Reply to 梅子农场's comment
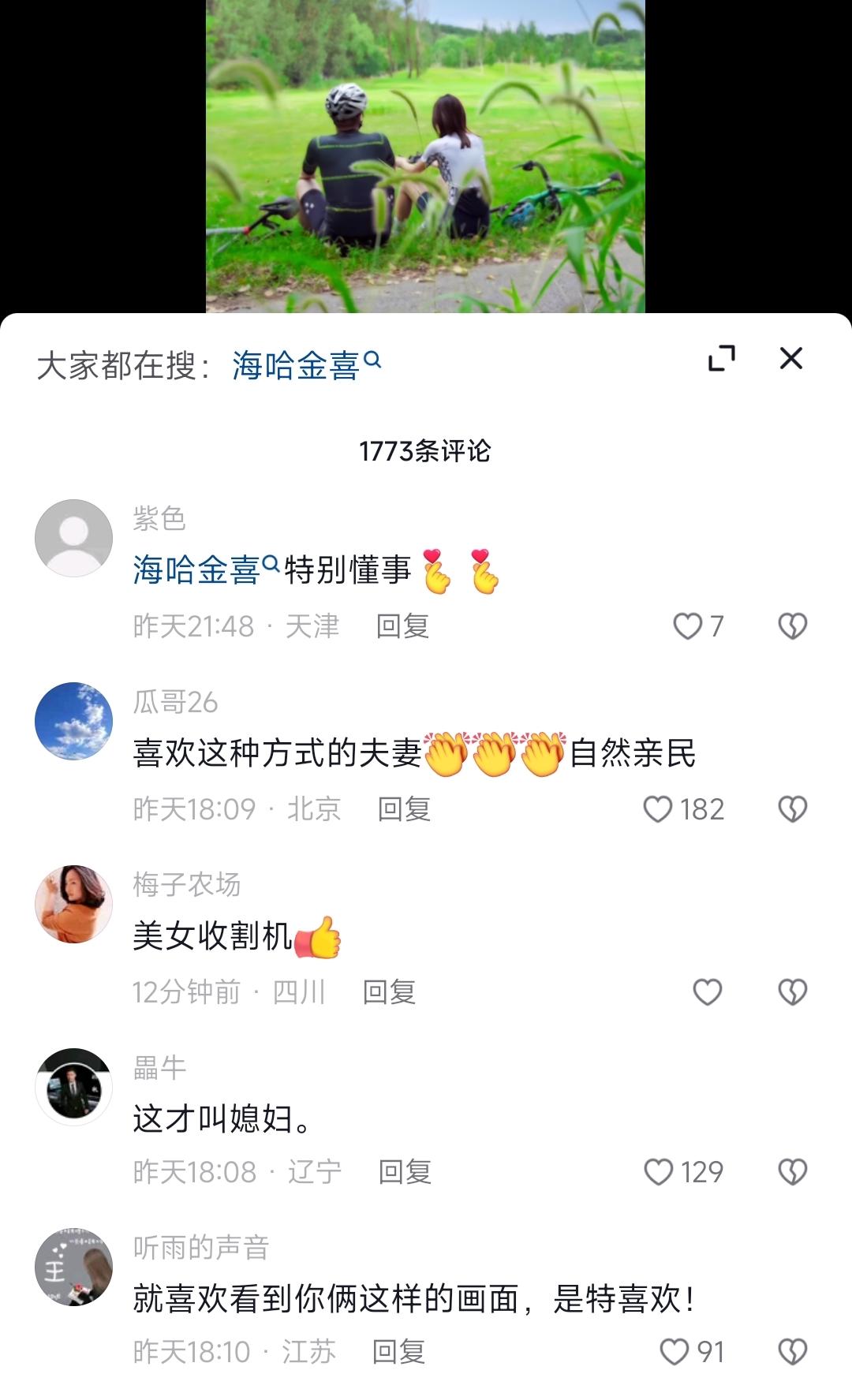The height and width of the screenshot is (1400, 852). pos(389,992)
